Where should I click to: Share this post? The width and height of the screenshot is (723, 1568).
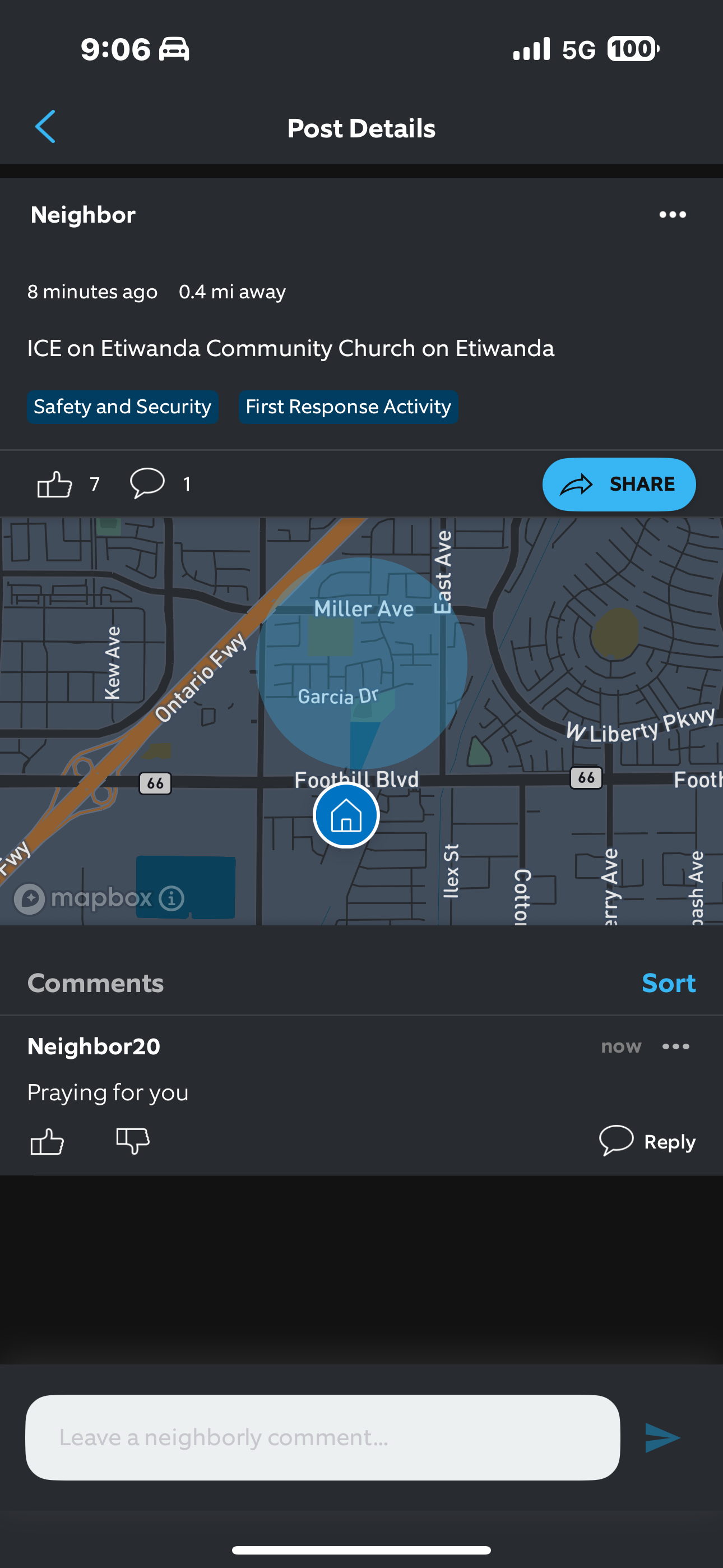tap(618, 485)
